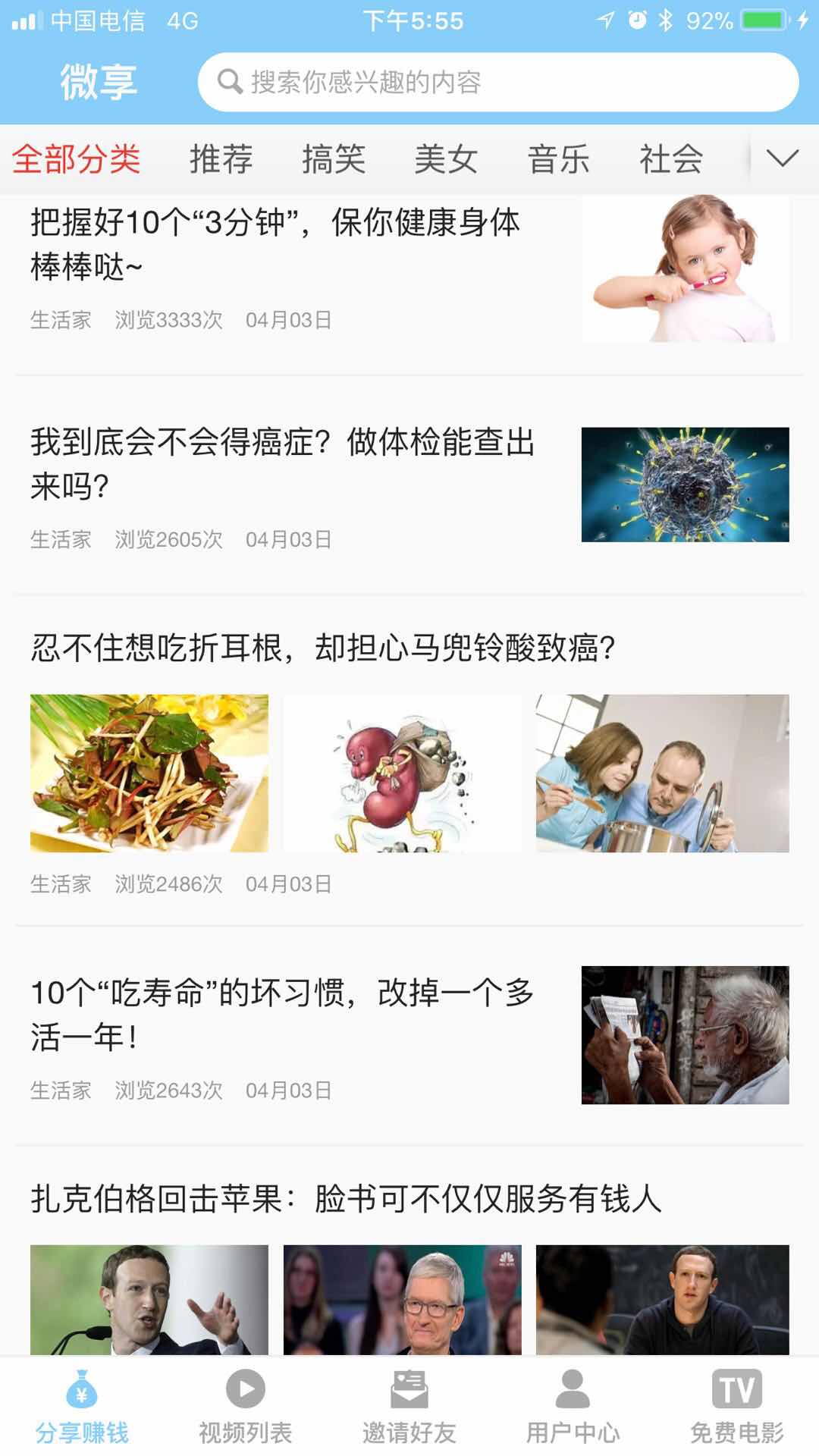This screenshot has width=819, height=1456.
Task: Go to the 视频列表 tab
Action: (x=246, y=1407)
